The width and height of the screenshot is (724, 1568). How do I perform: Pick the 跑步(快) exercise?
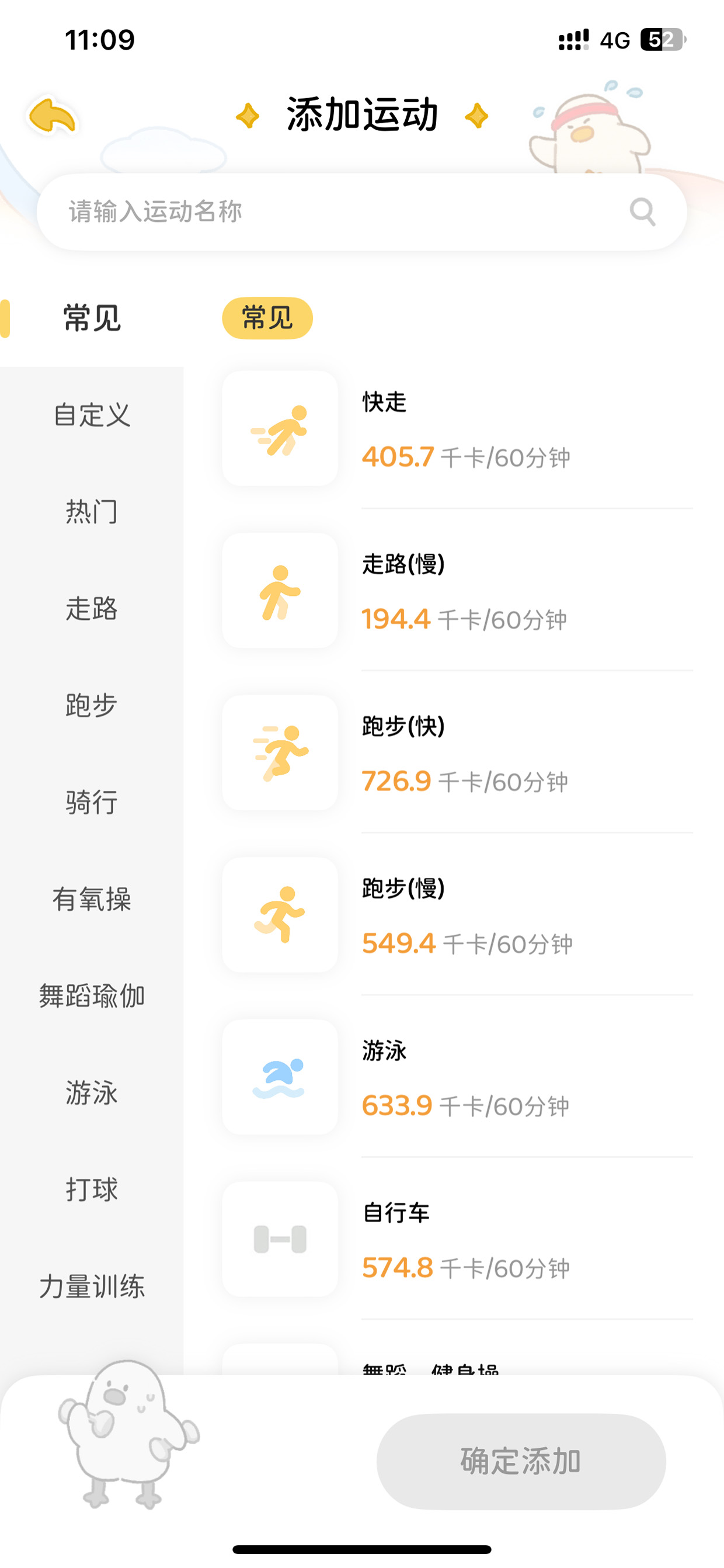point(457,753)
